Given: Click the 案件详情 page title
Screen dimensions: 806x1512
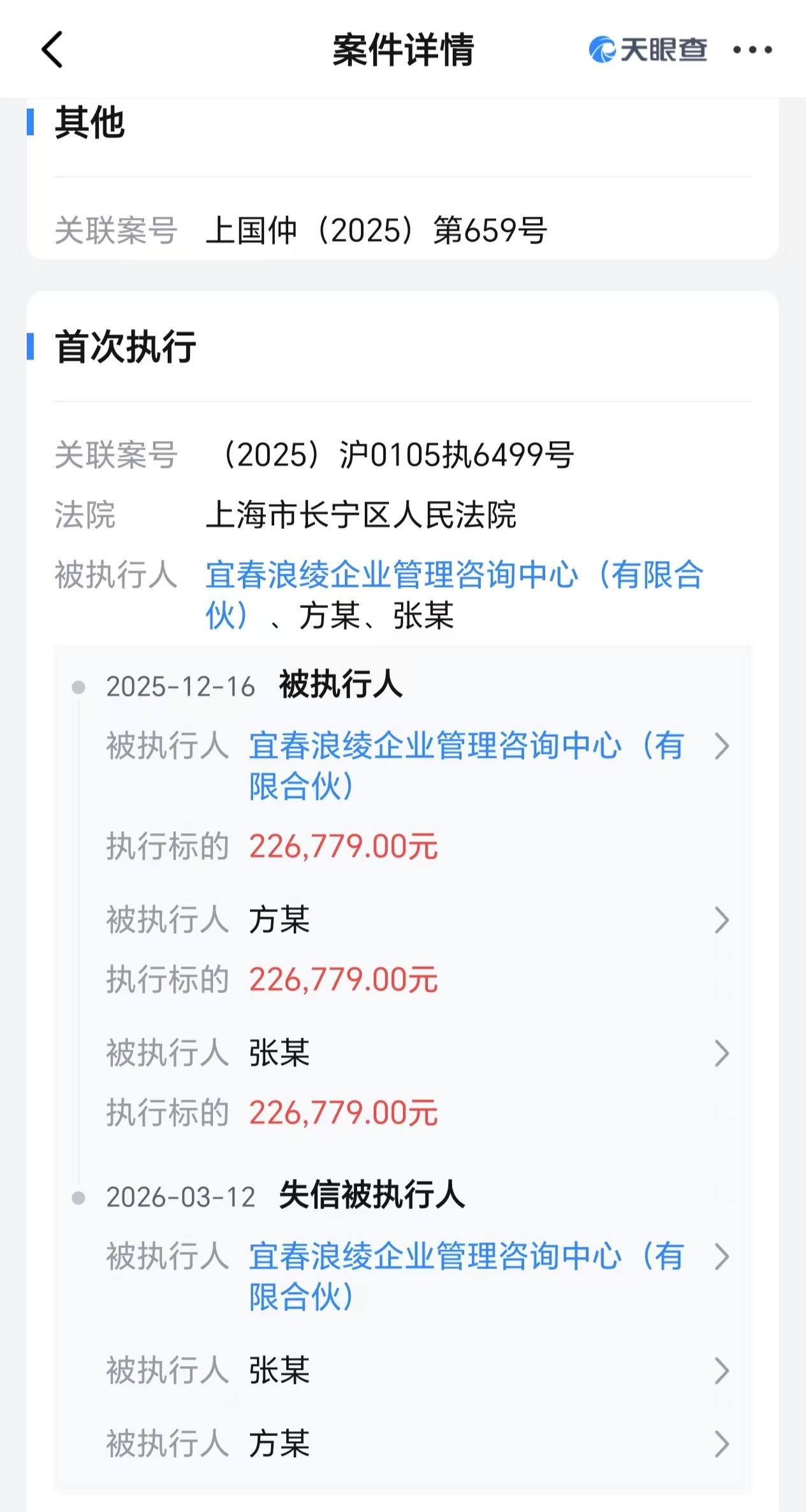Looking at the screenshot, I should (402, 51).
